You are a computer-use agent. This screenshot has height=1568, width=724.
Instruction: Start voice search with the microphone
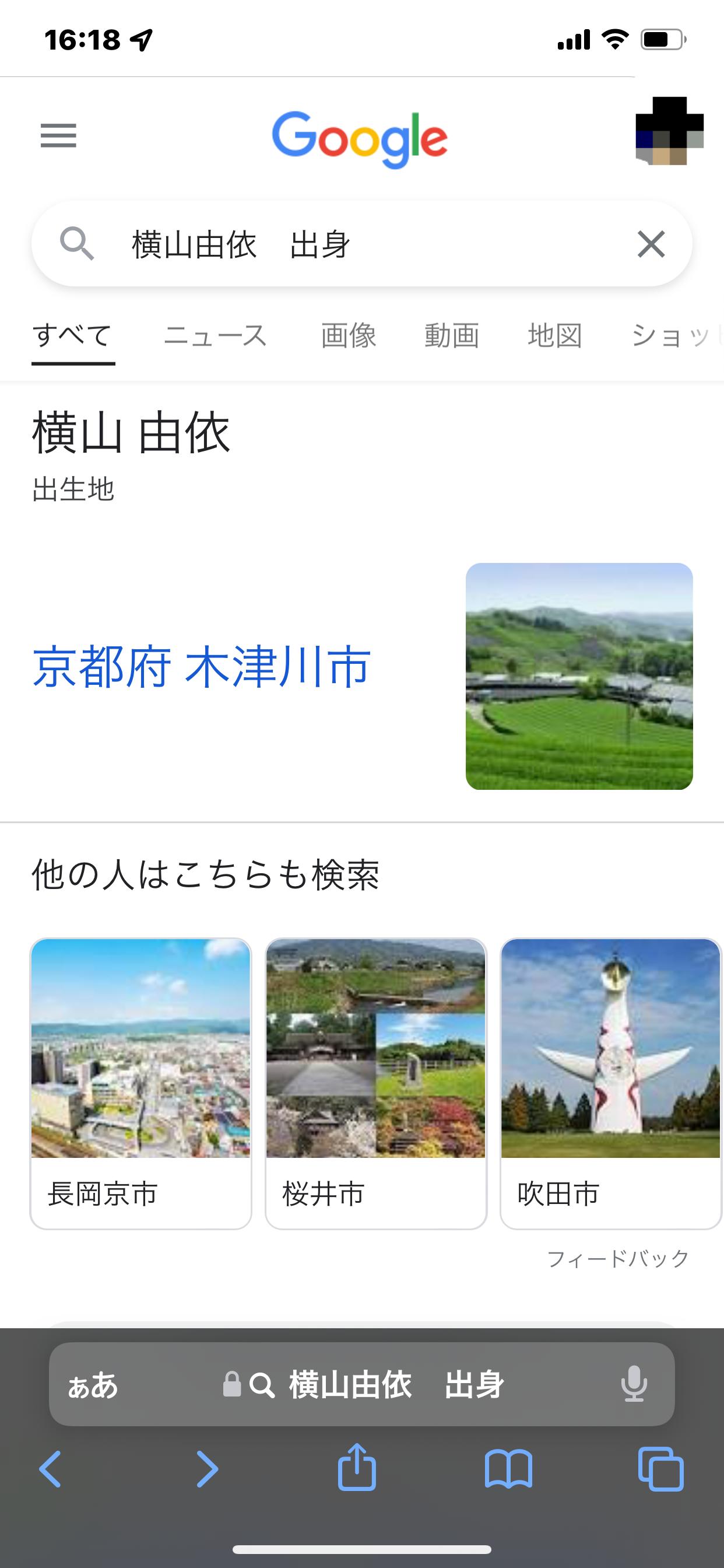point(633,1386)
